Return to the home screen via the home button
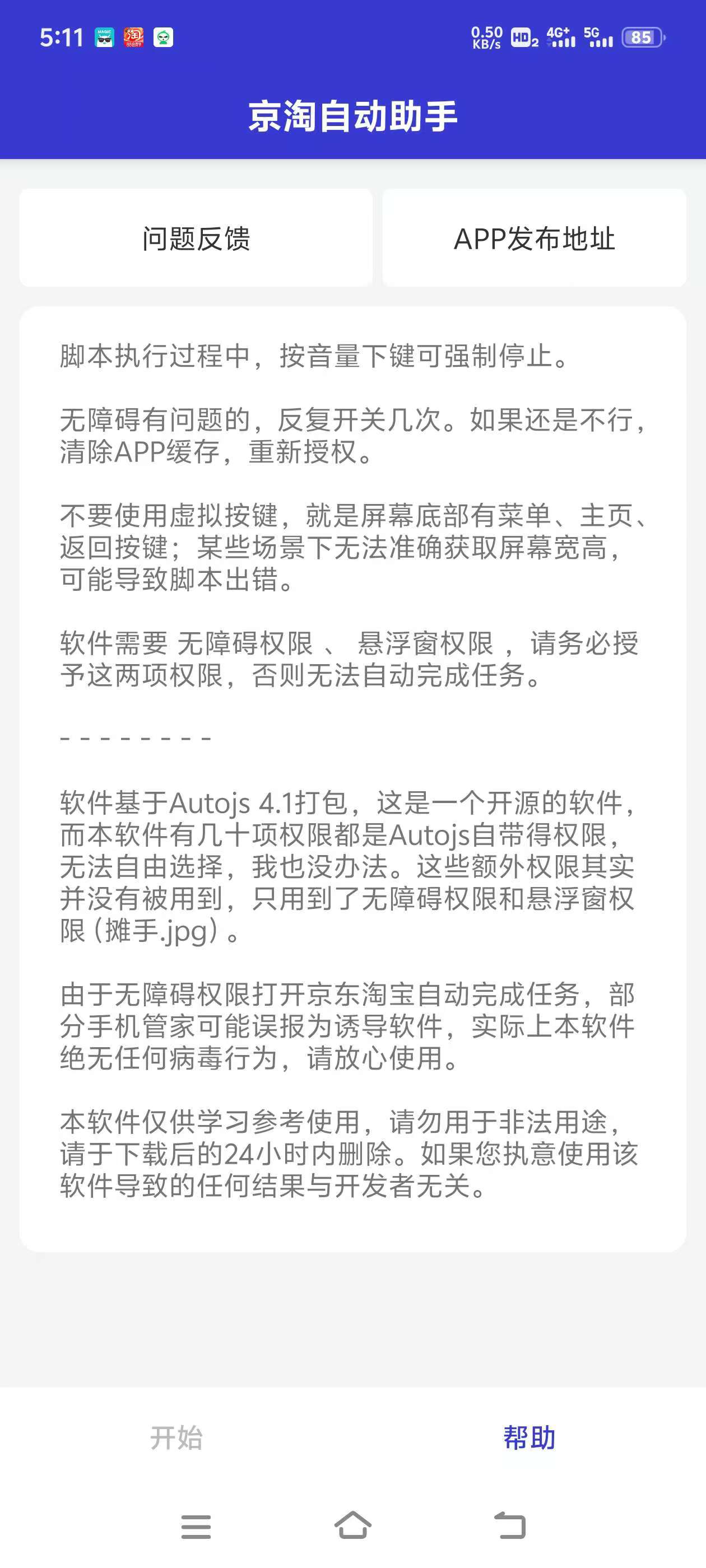706x1568 pixels. click(352, 1526)
